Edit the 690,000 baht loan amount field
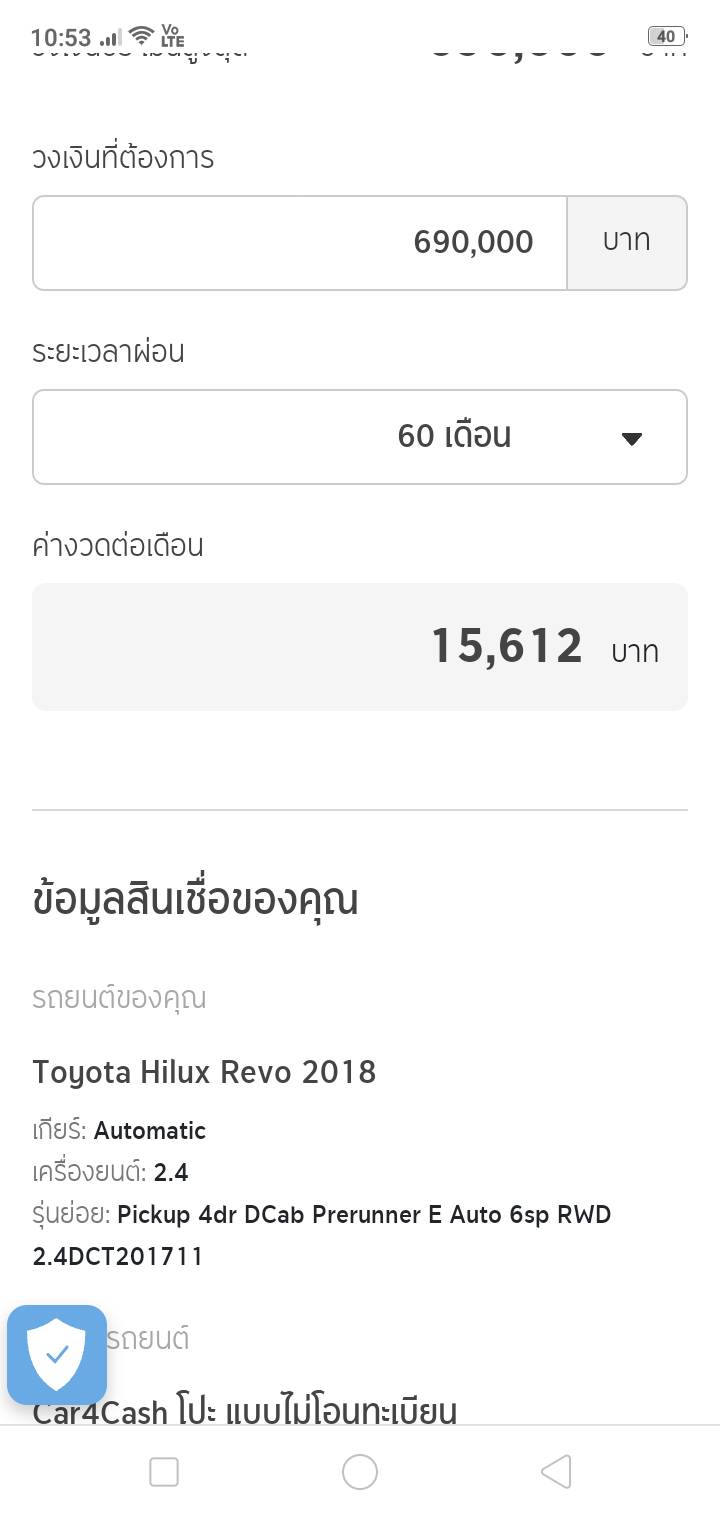 tap(300, 243)
